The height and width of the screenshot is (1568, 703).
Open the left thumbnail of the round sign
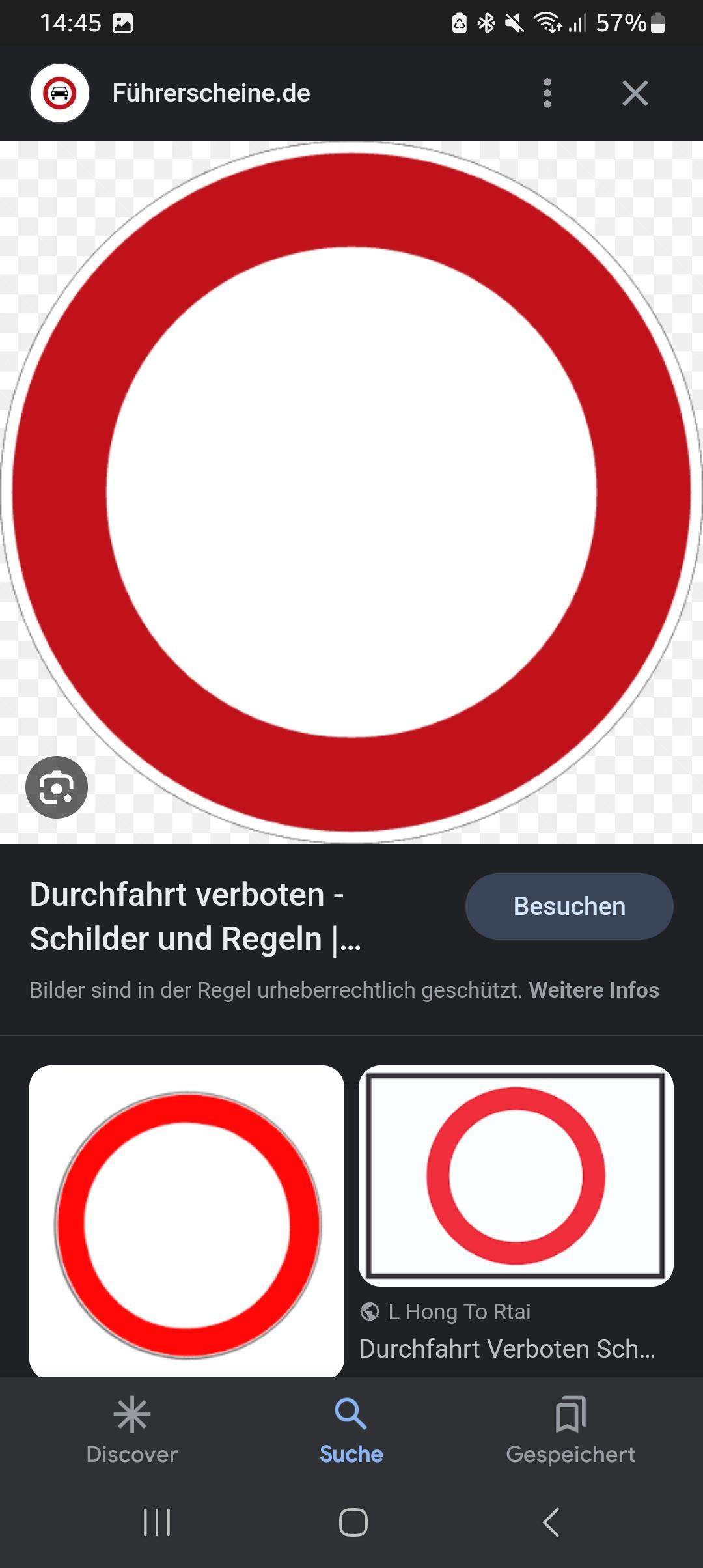coord(187,1224)
